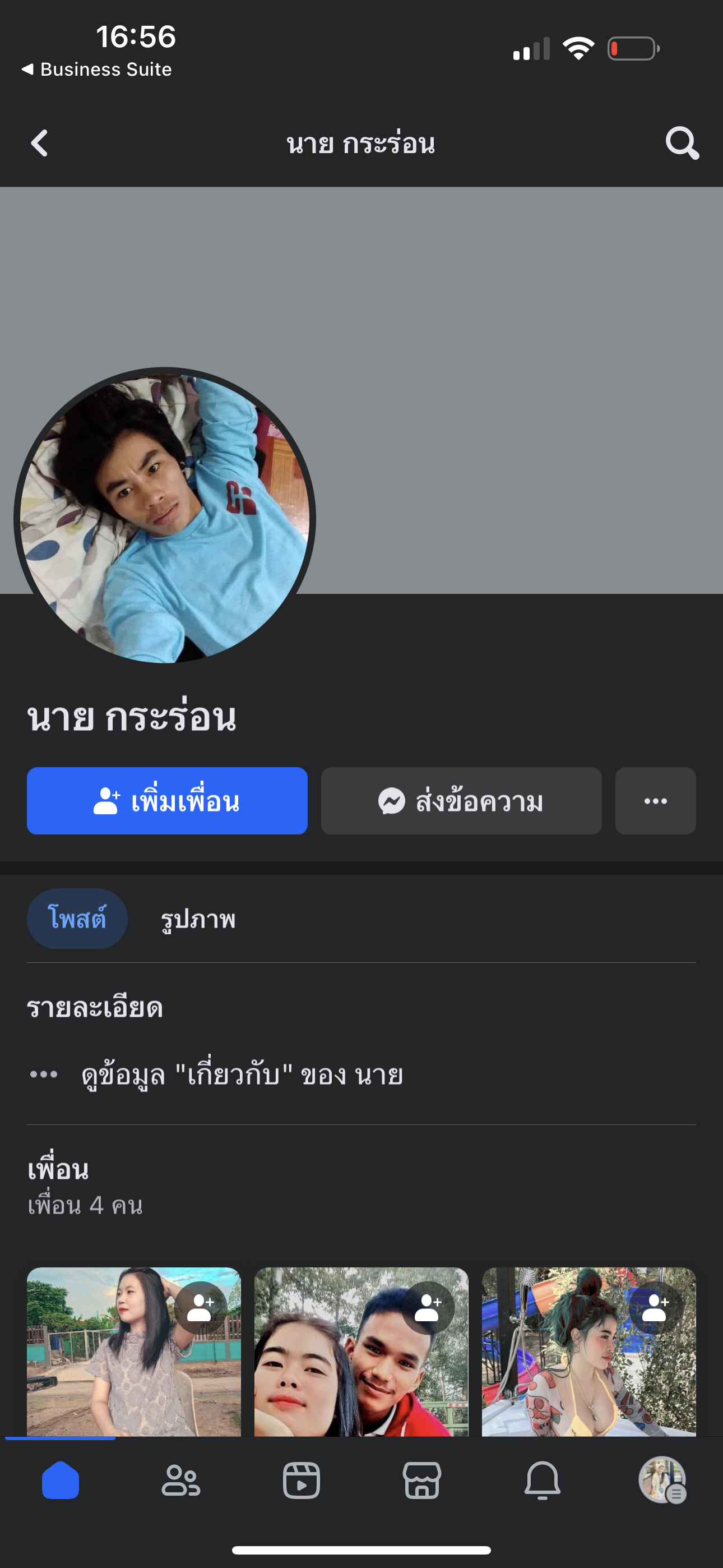The width and height of the screenshot is (723, 1568).
Task: Go to the Home feed tab
Action: [61, 1480]
